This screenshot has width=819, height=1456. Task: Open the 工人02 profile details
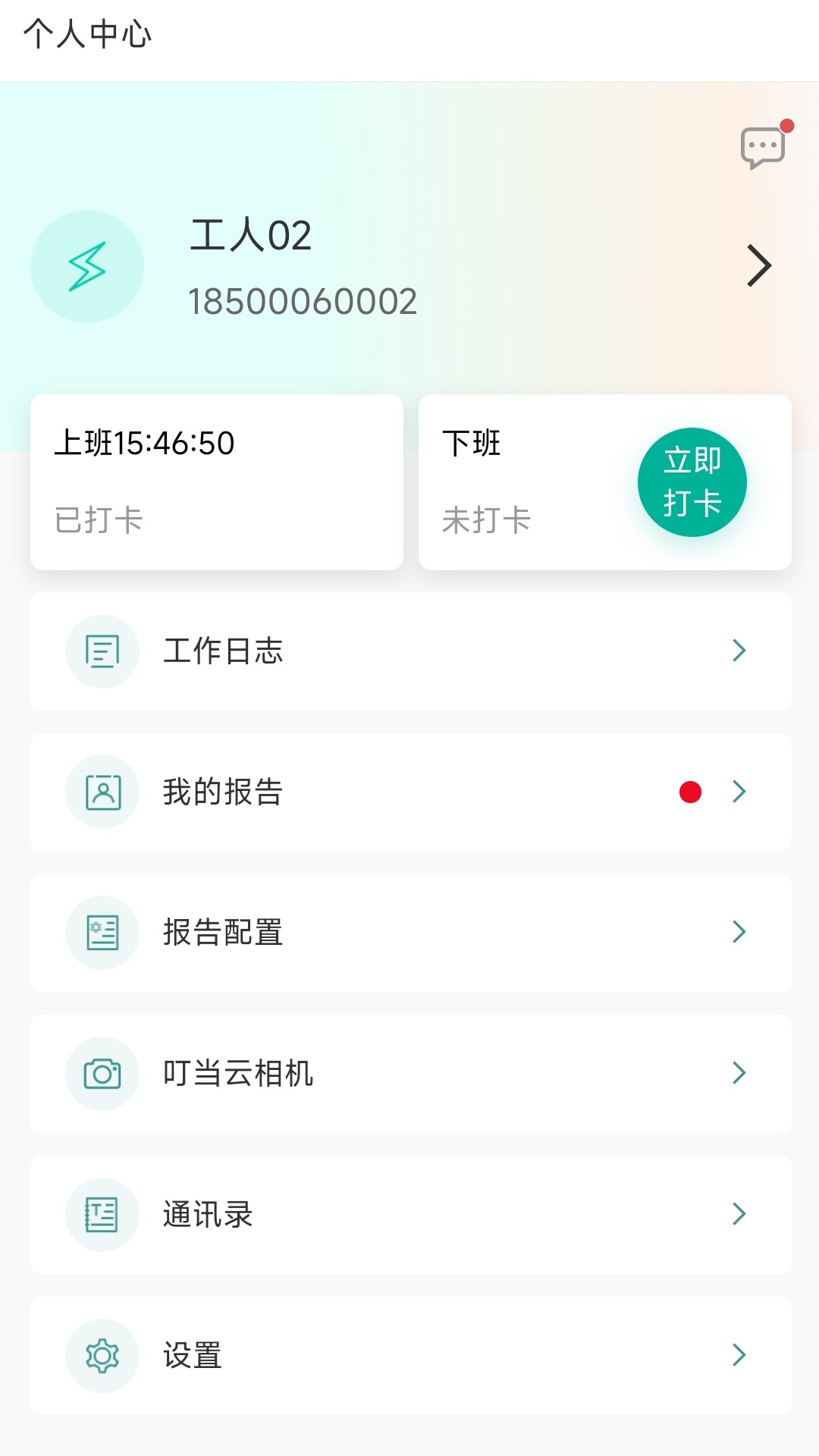pyautogui.click(x=758, y=265)
